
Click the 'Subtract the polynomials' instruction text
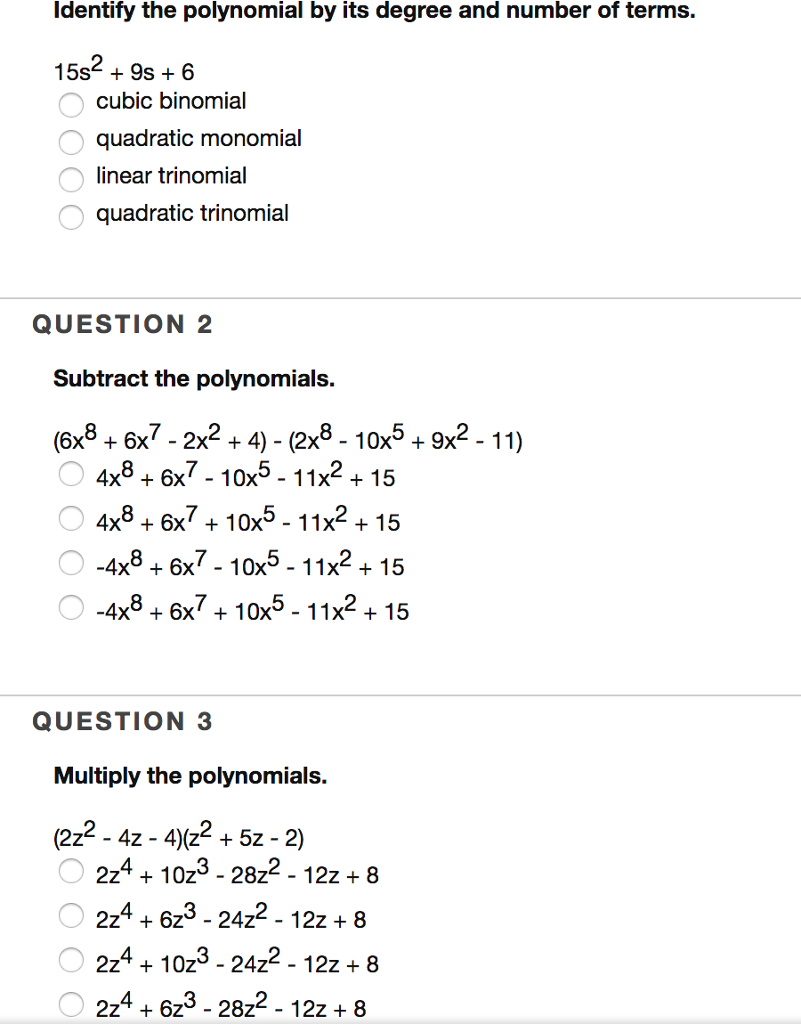click(x=193, y=379)
